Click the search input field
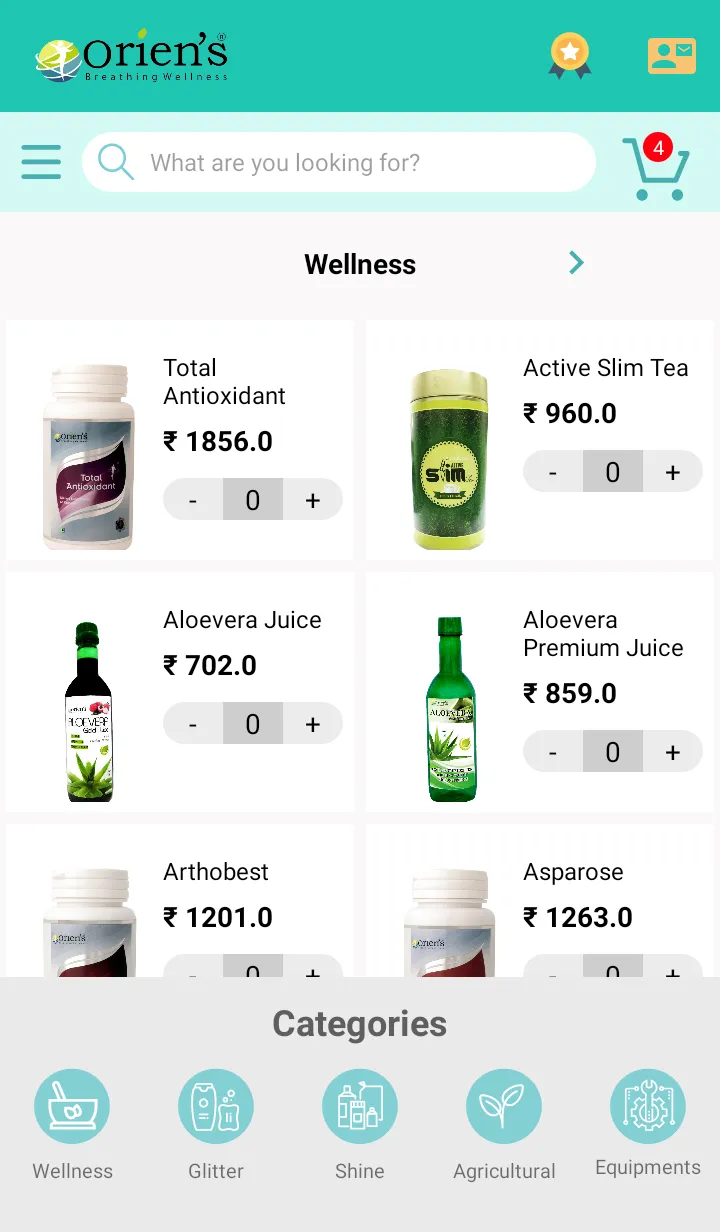720x1232 pixels. [340, 162]
